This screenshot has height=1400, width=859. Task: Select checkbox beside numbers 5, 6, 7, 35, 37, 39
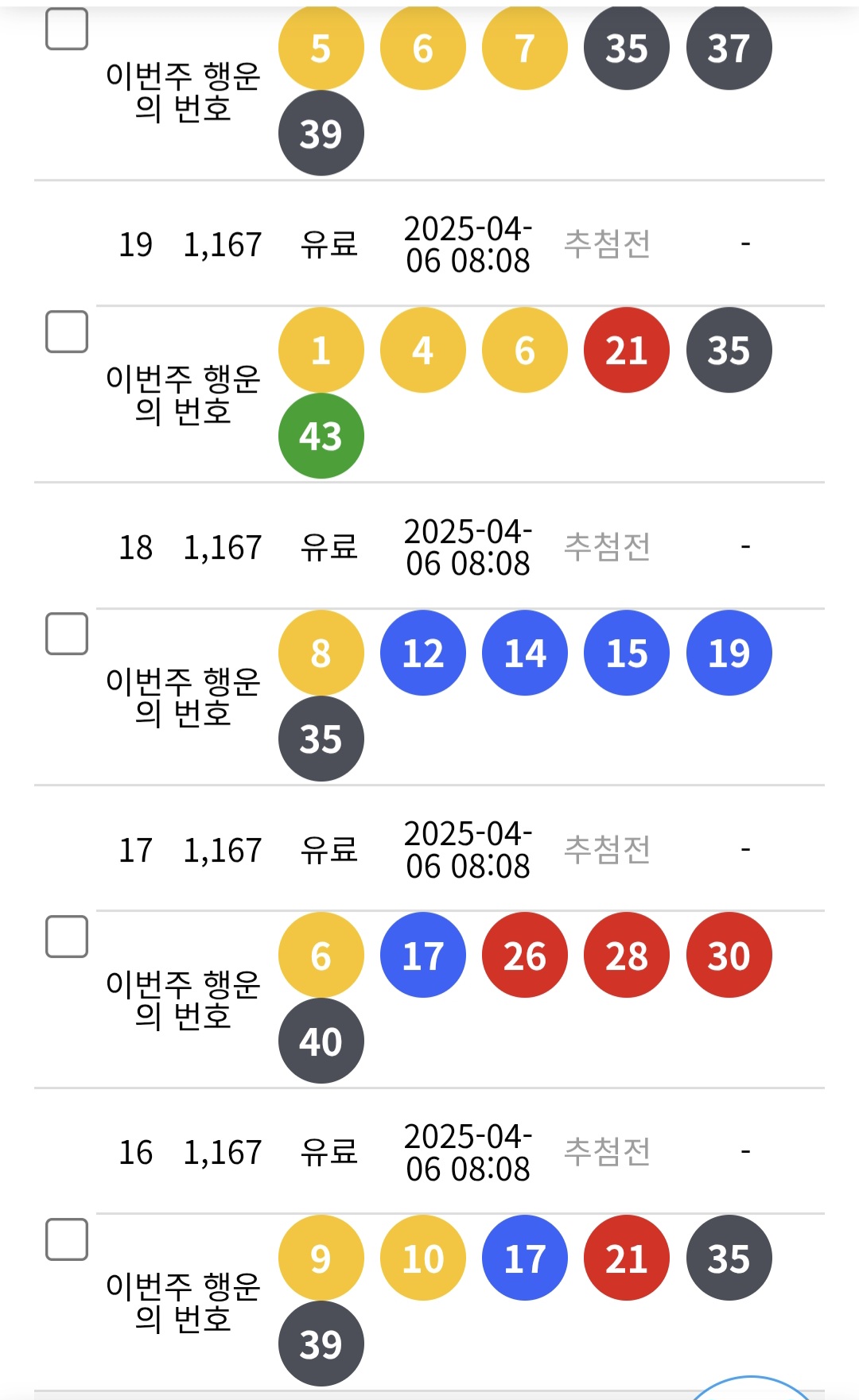[67, 29]
